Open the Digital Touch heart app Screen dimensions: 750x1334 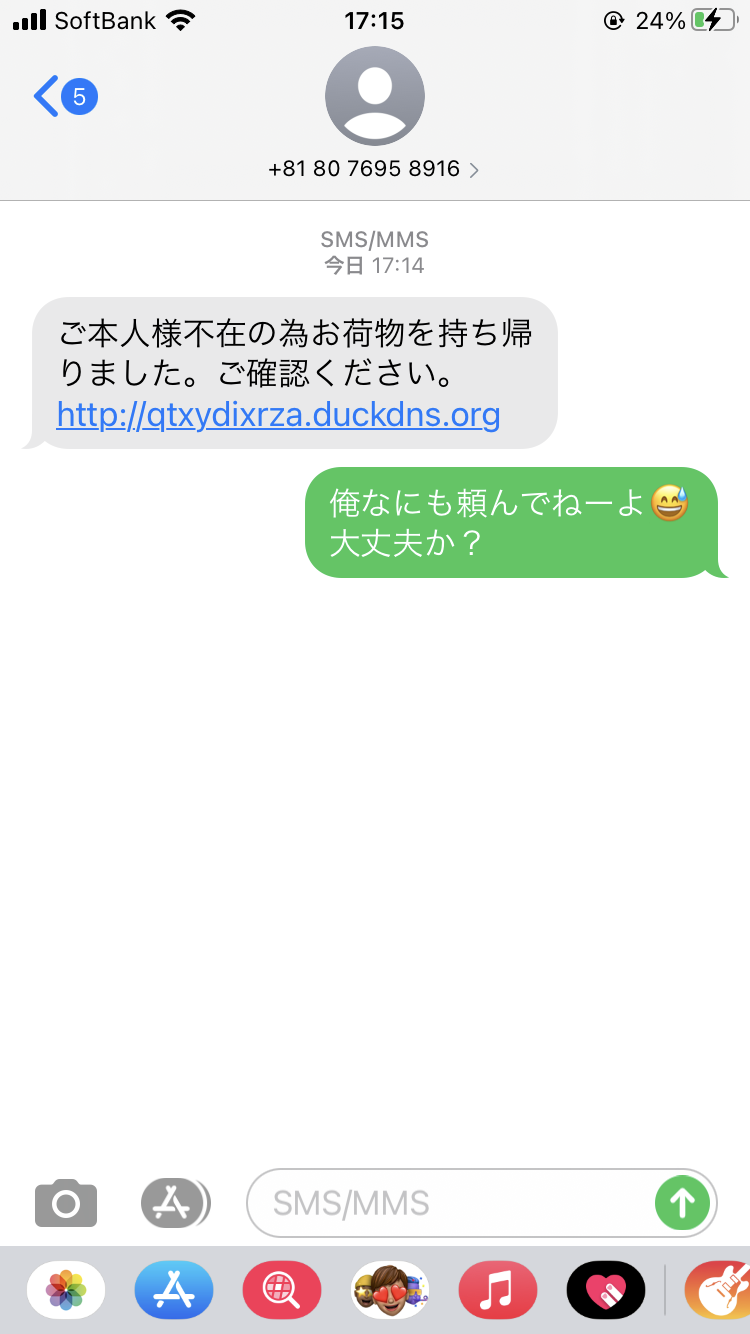pyautogui.click(x=606, y=1290)
